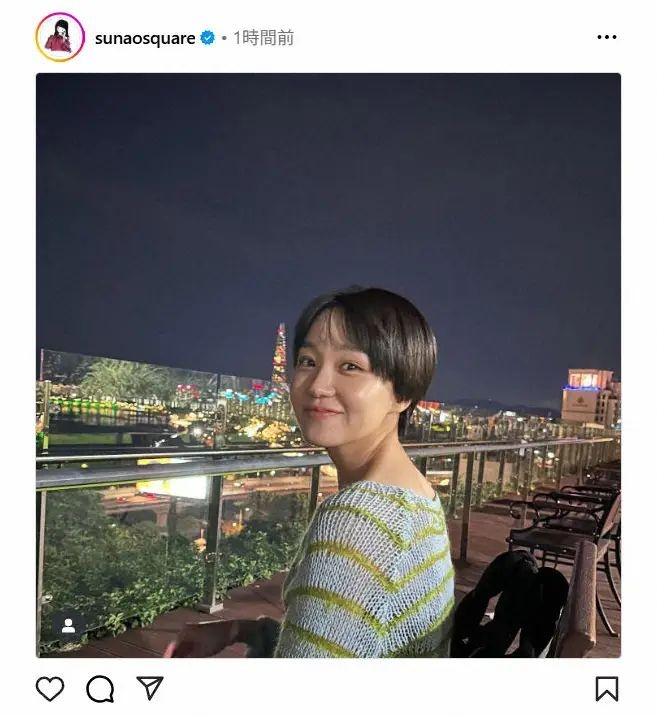The width and height of the screenshot is (657, 715).
Task: Open the post's three-dot options menu
Action: pos(607,37)
